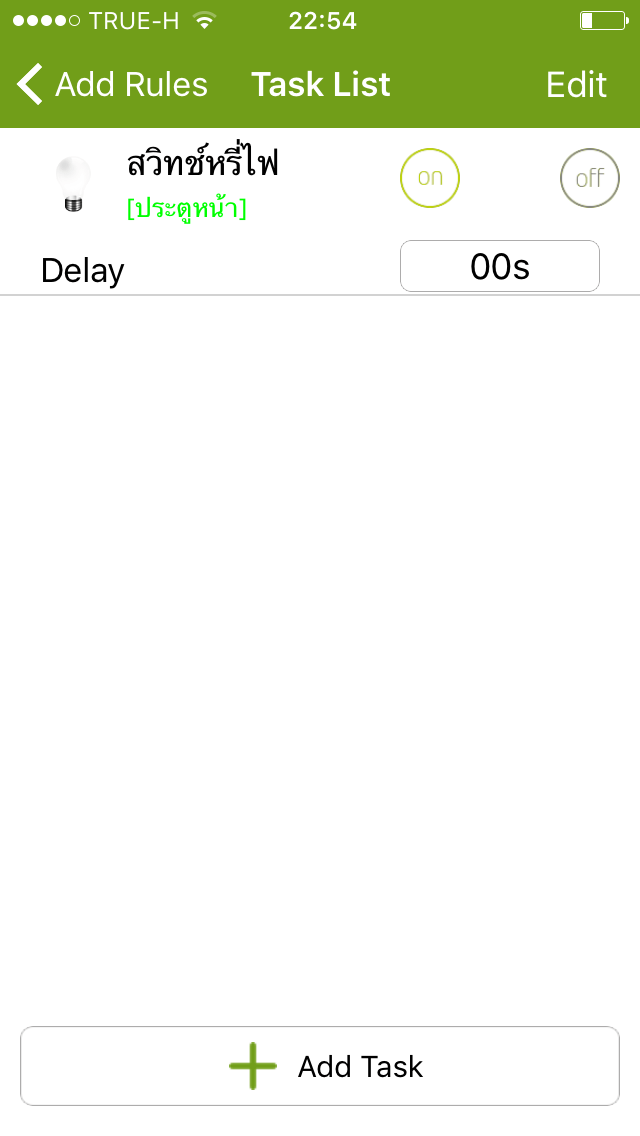Go back to Add Rules
The height and width of the screenshot is (1136, 640).
(112, 84)
